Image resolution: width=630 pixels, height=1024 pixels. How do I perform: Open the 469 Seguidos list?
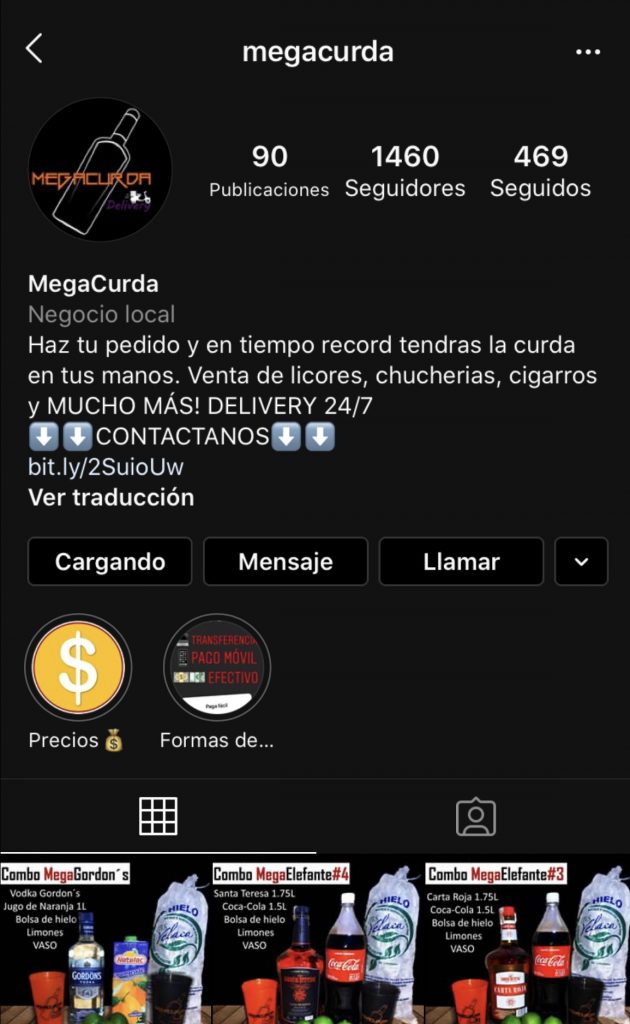pyautogui.click(x=540, y=171)
